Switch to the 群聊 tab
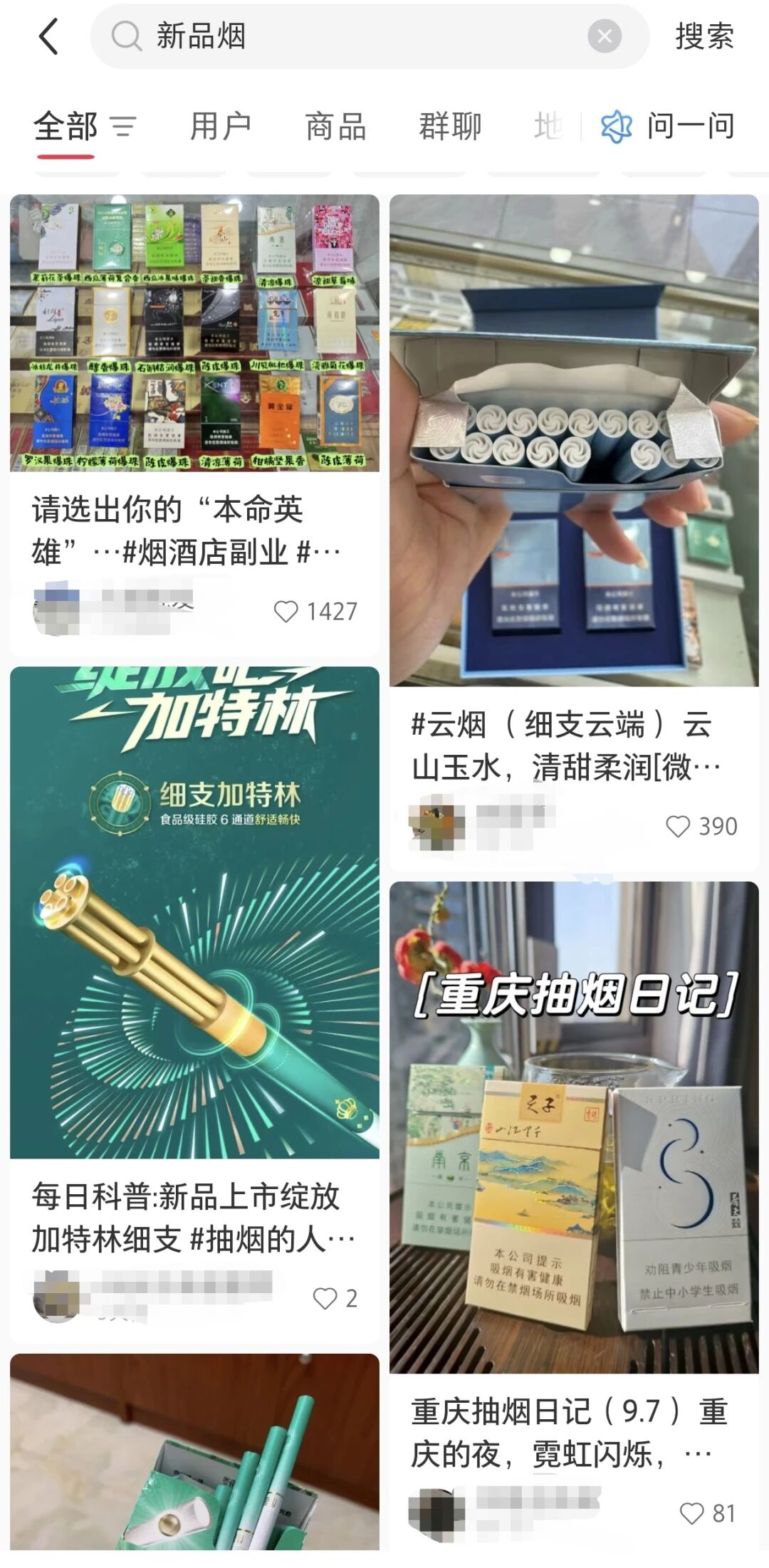This screenshot has height=1568, width=769. tap(450, 127)
